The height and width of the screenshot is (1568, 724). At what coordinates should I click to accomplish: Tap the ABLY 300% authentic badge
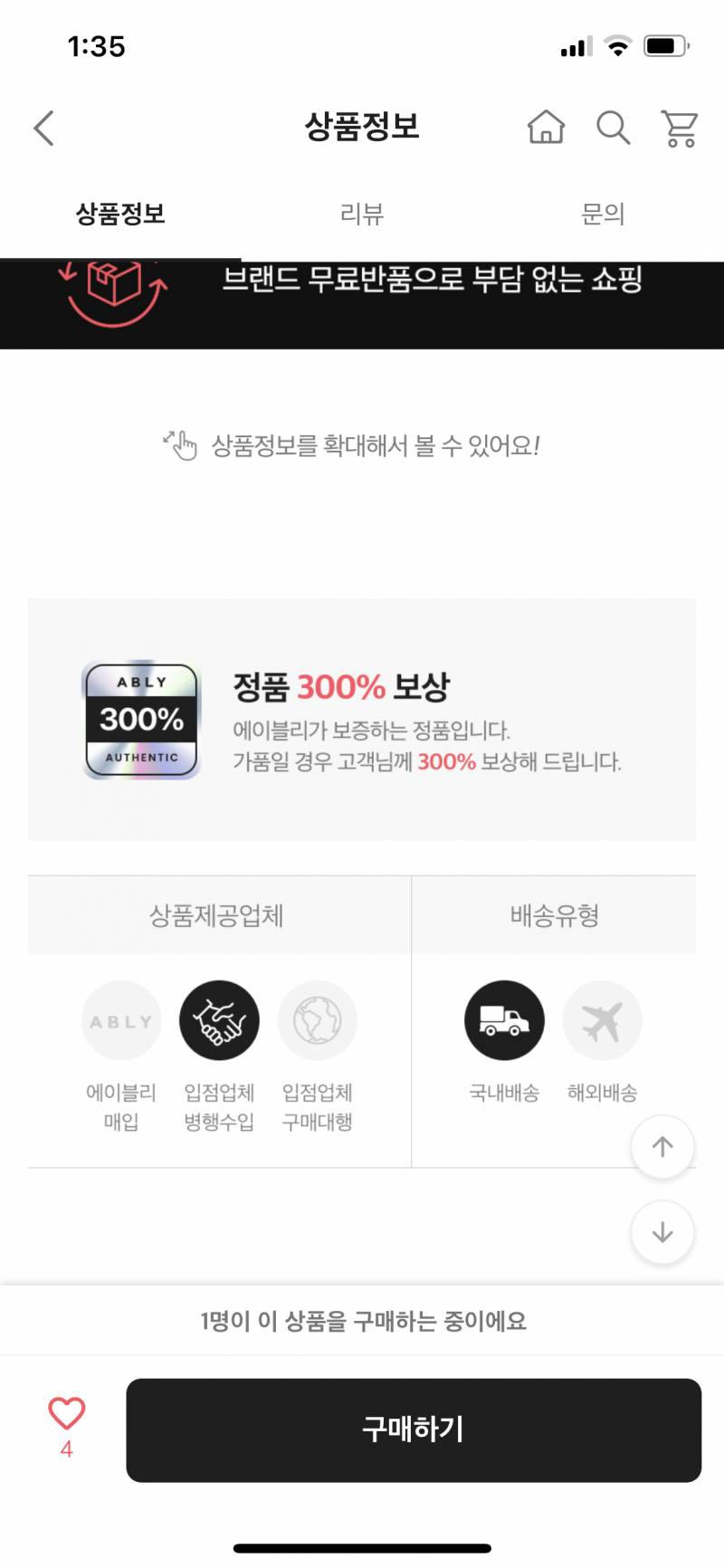(140, 719)
